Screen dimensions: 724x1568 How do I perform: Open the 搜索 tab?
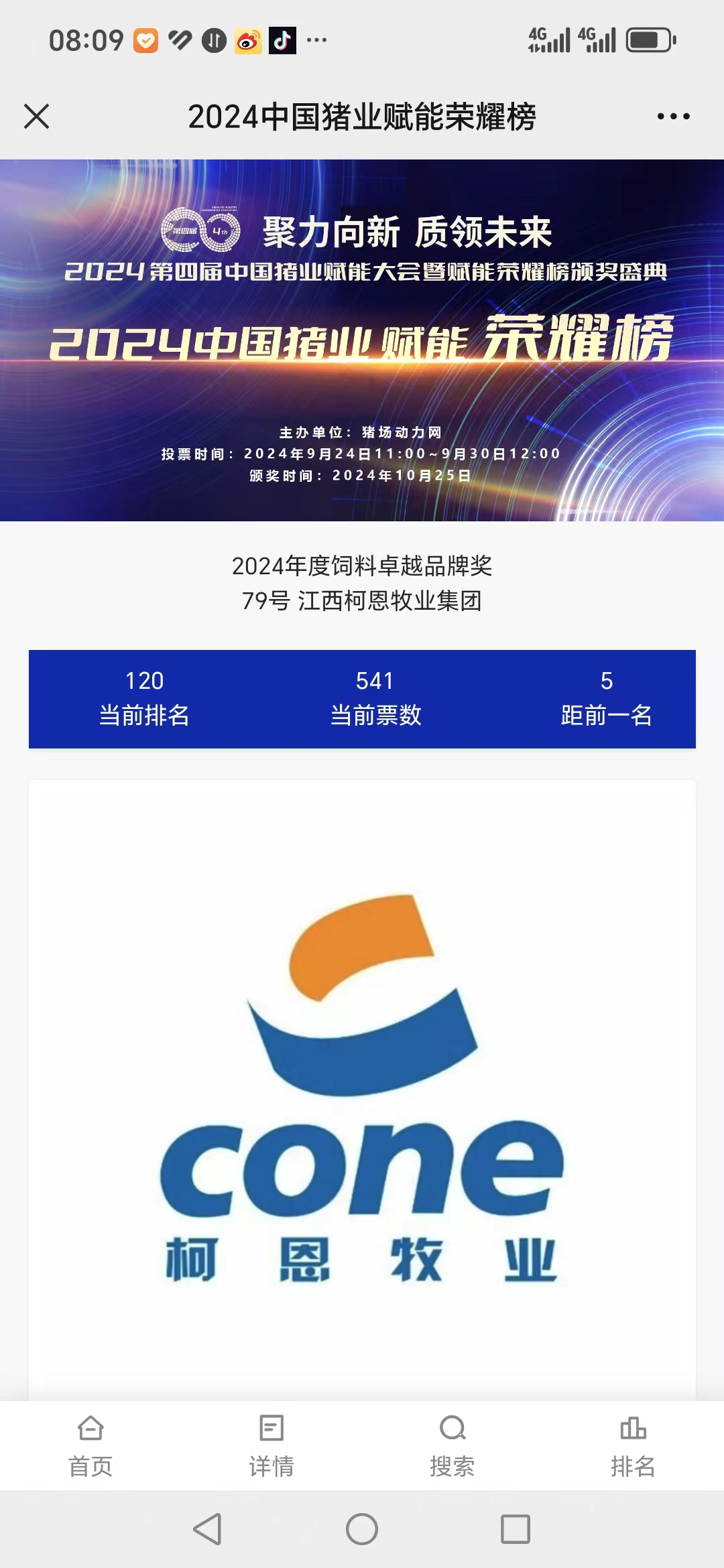coord(452,1446)
